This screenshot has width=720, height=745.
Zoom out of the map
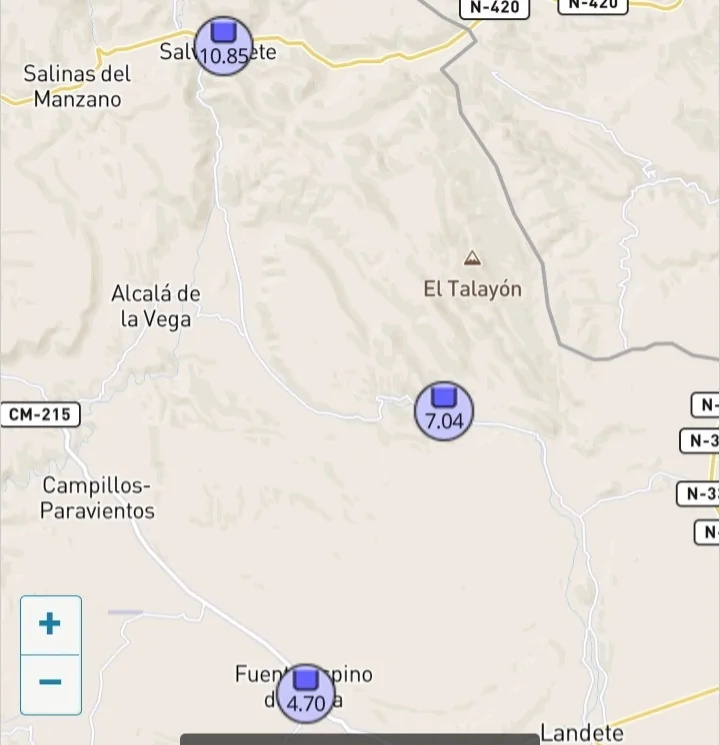pos(50,684)
